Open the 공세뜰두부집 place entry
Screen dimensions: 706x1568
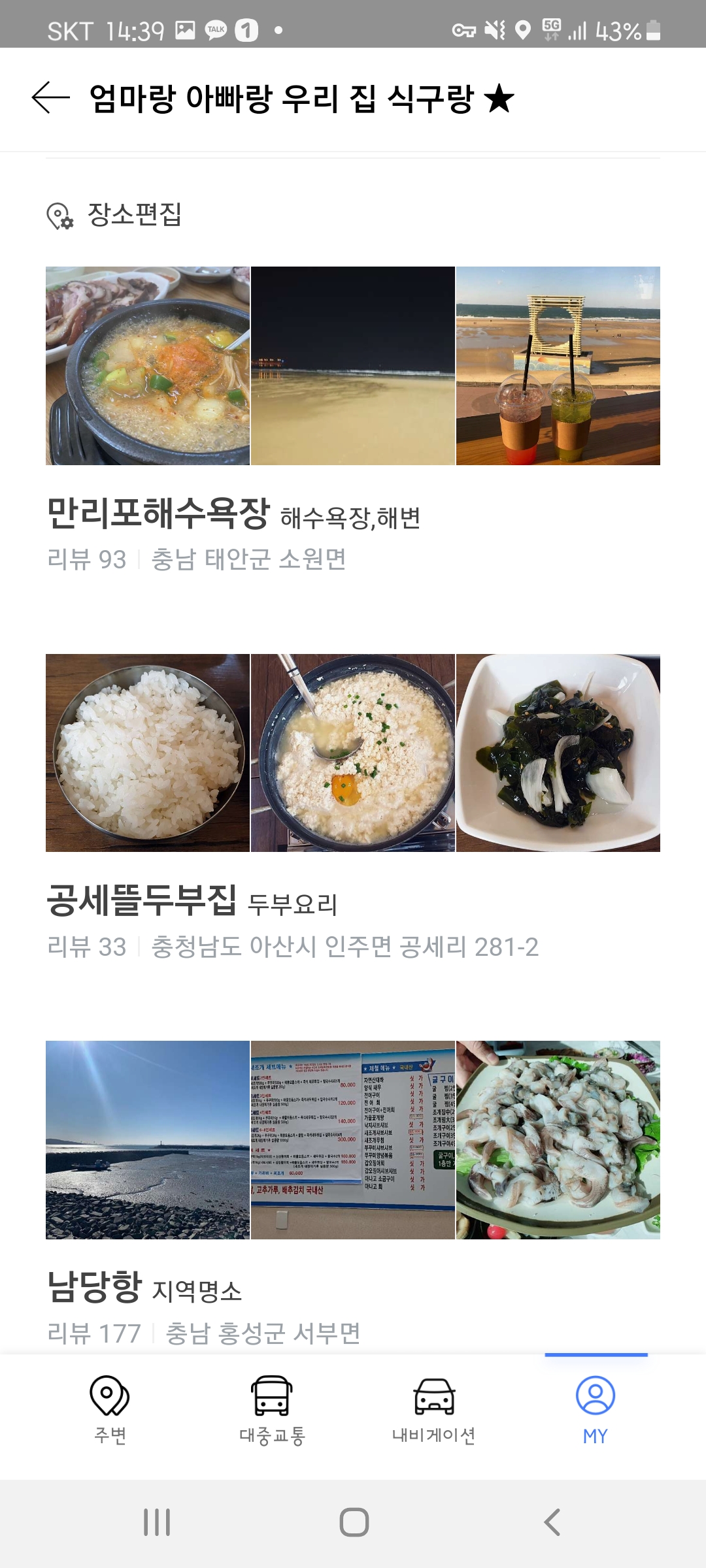142,900
